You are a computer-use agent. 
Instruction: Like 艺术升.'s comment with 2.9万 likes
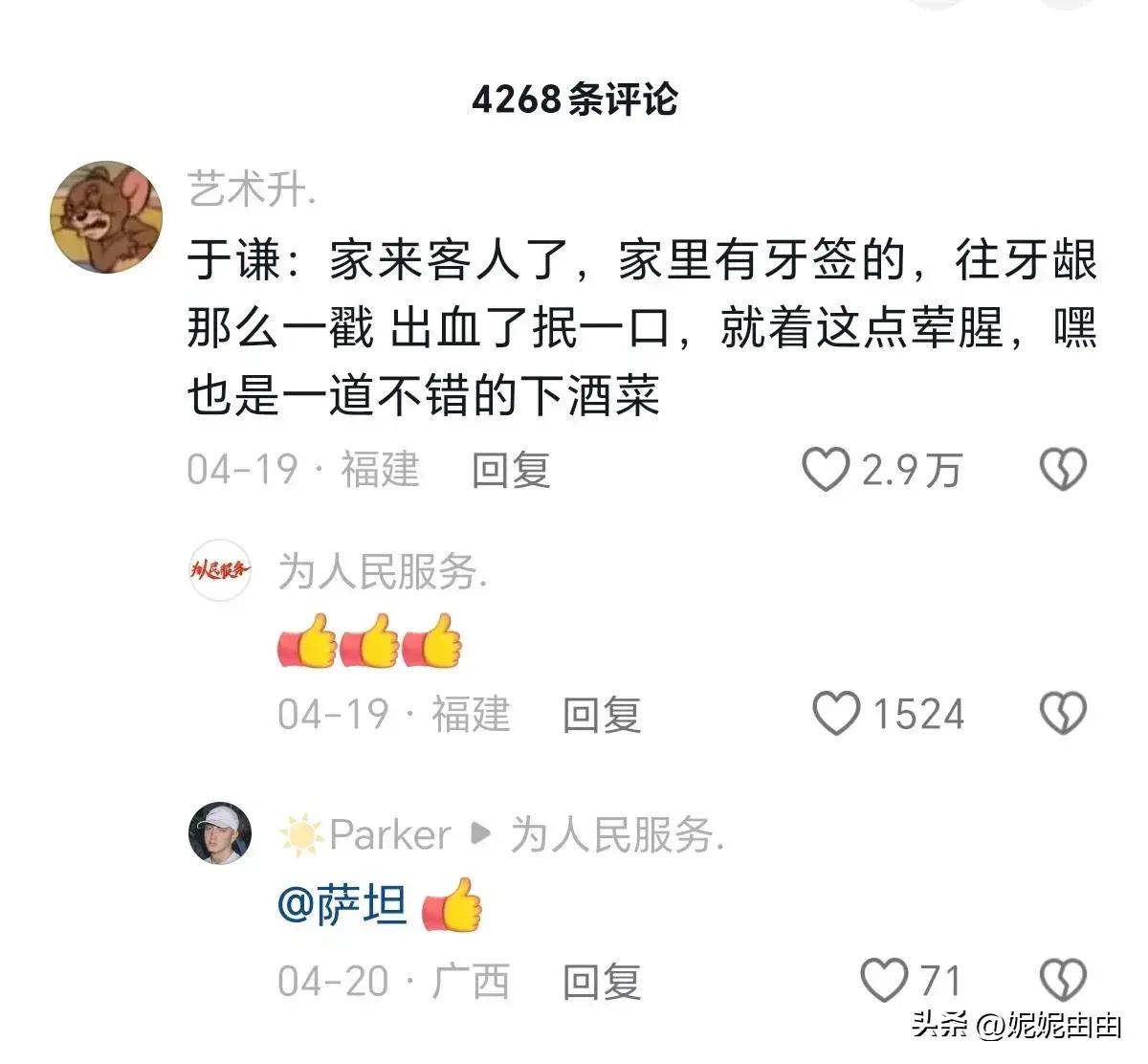tap(826, 470)
